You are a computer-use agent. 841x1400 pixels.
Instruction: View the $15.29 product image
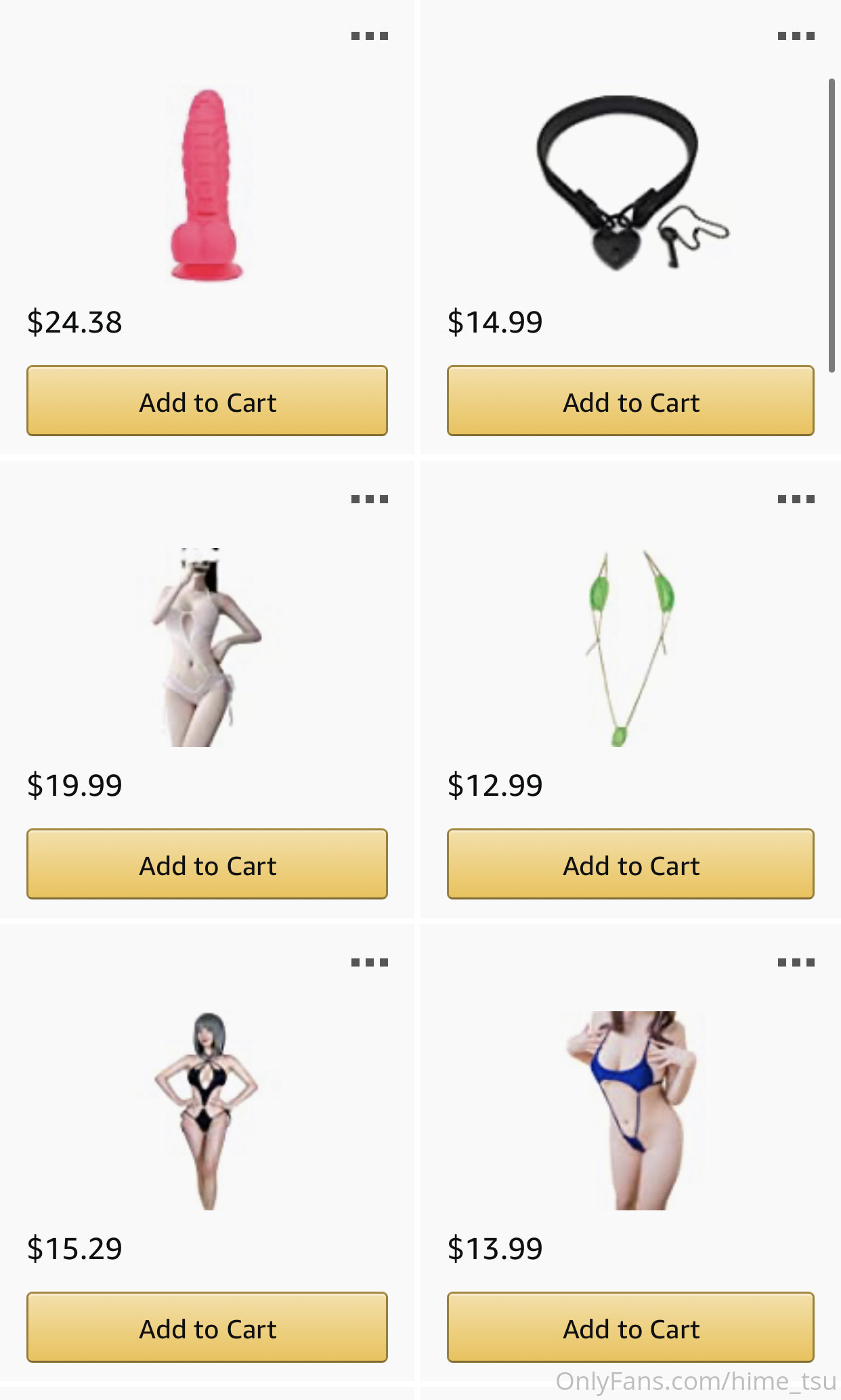(206, 1111)
